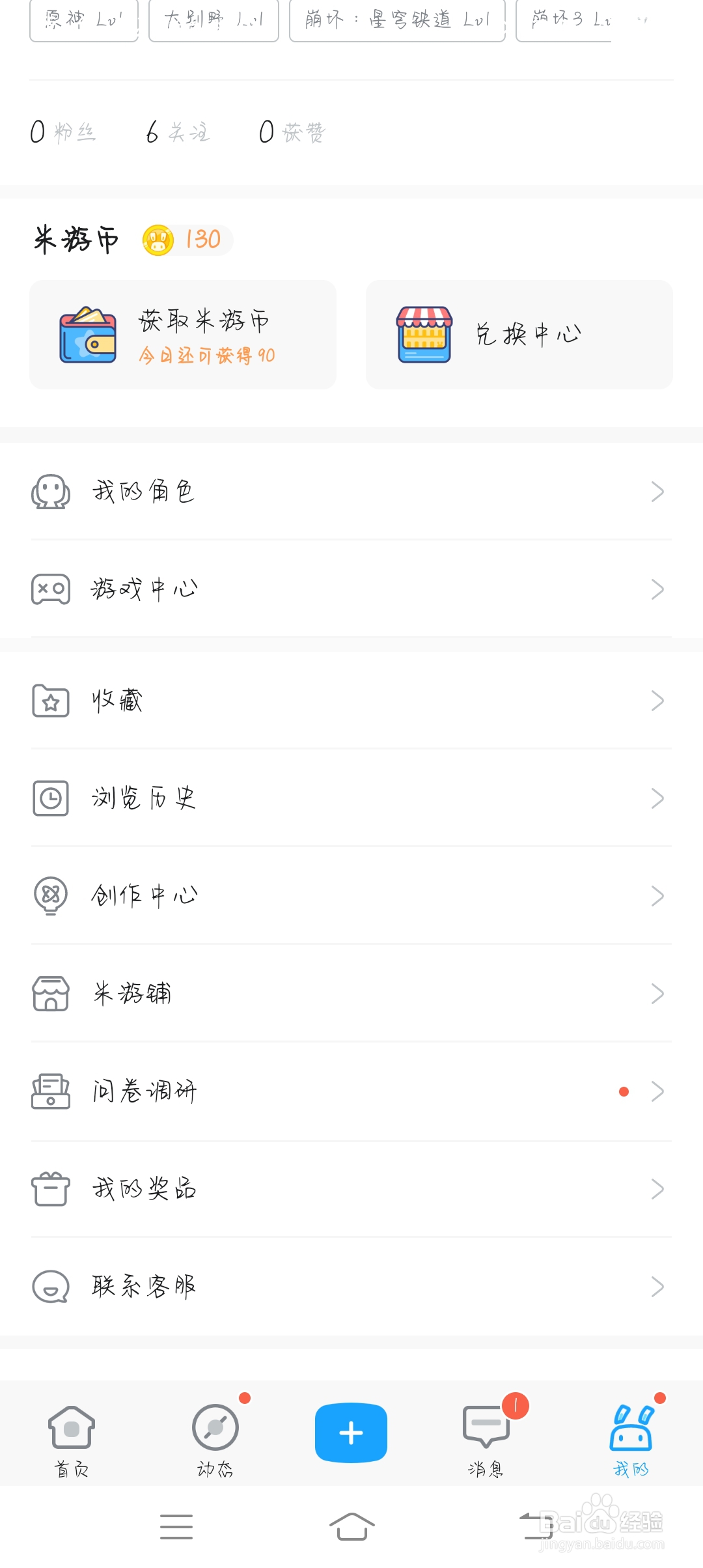The height and width of the screenshot is (1568, 703).
Task: Open 米游铺 shop
Action: click(351, 994)
